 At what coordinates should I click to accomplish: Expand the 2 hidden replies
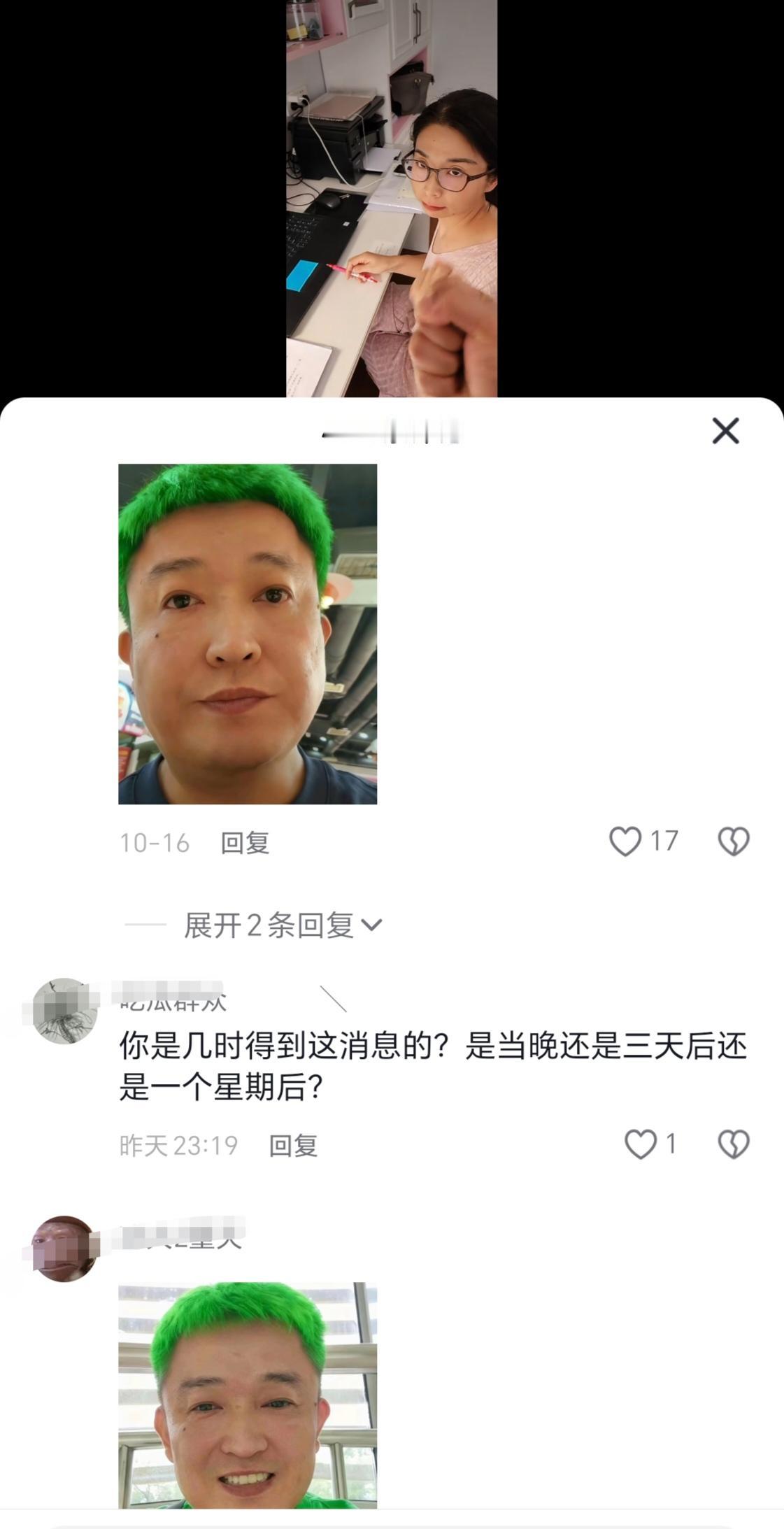point(283,925)
